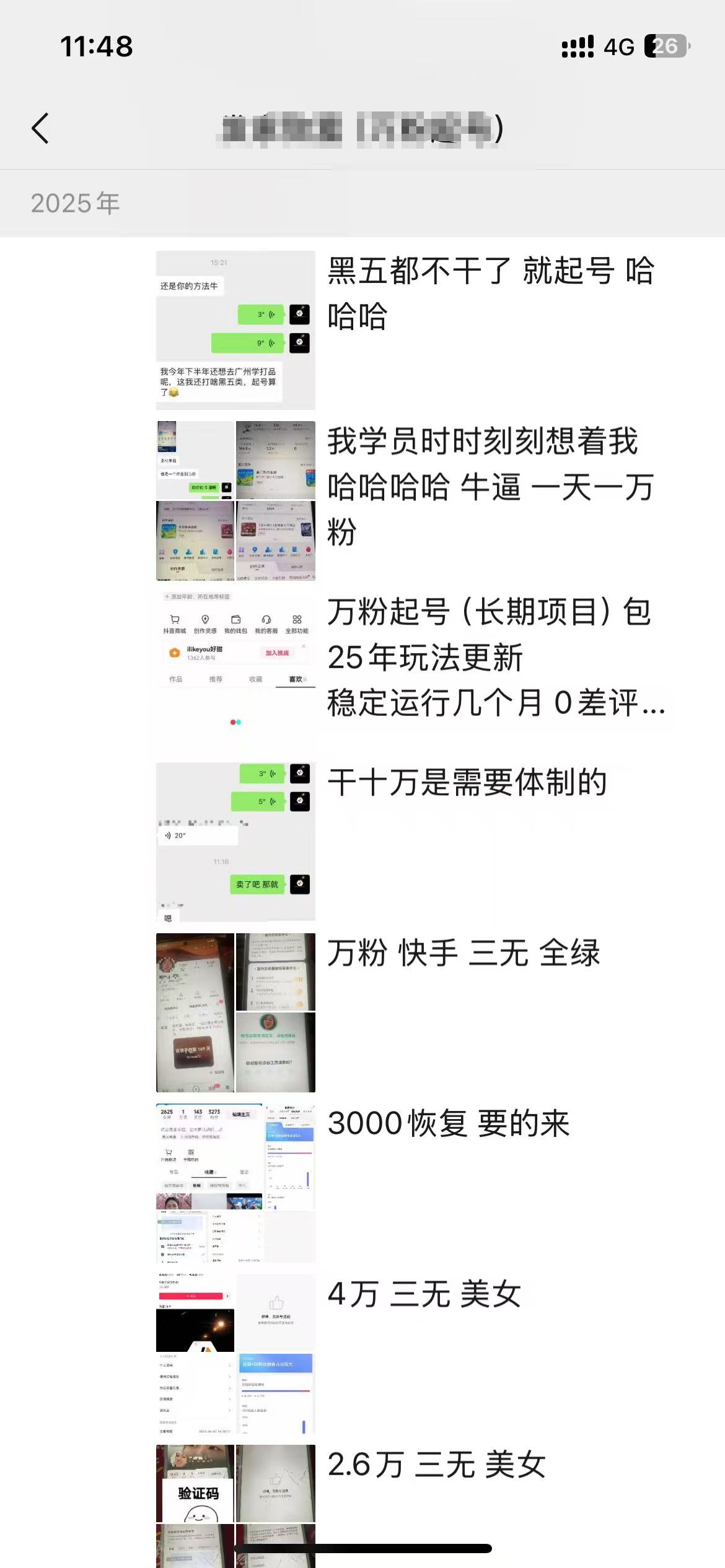Open the post '黑五都不干了 就起号'
Screen dimensions: 725x1568
[x=490, y=294]
